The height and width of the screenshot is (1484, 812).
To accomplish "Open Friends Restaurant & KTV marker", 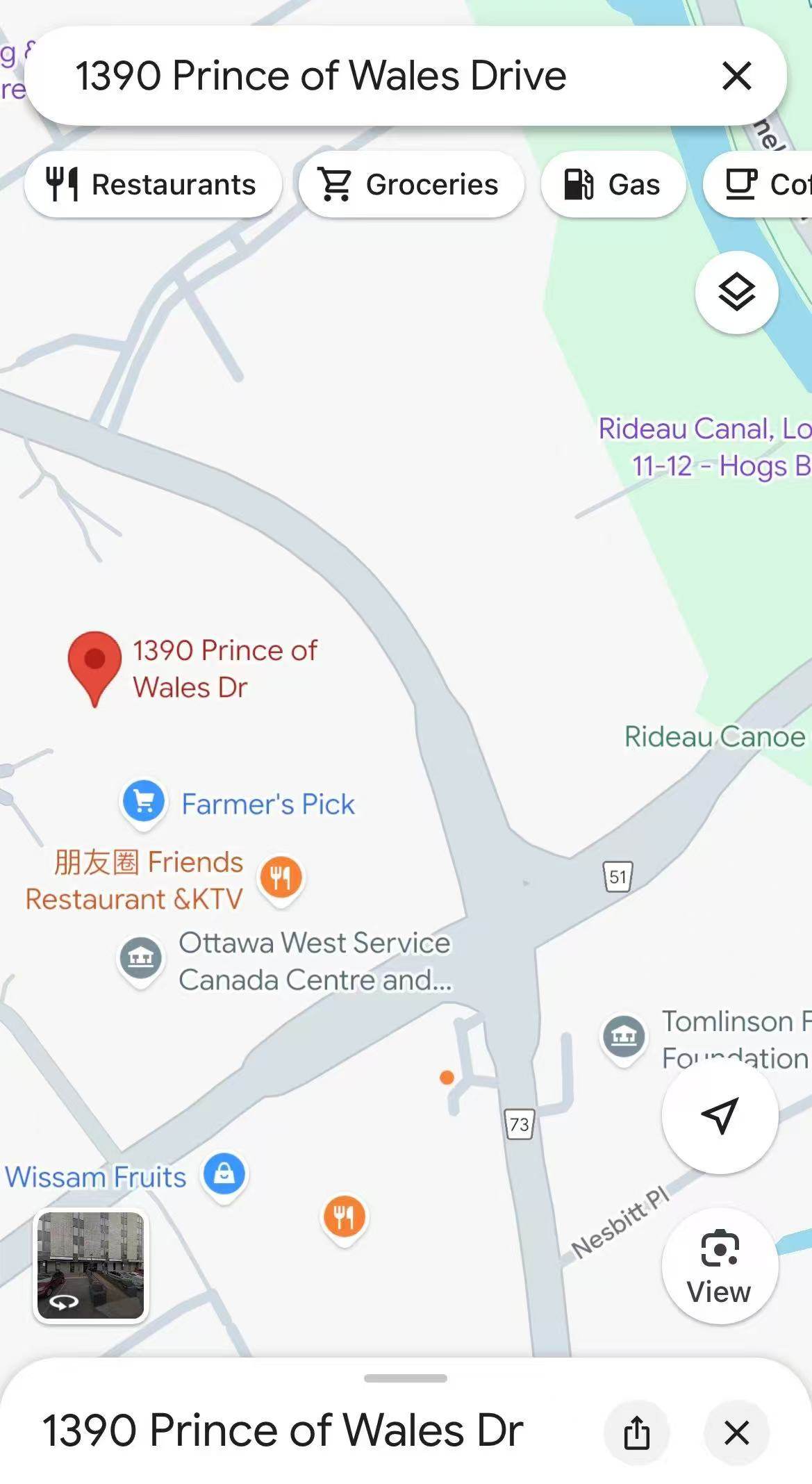I will point(281,877).
